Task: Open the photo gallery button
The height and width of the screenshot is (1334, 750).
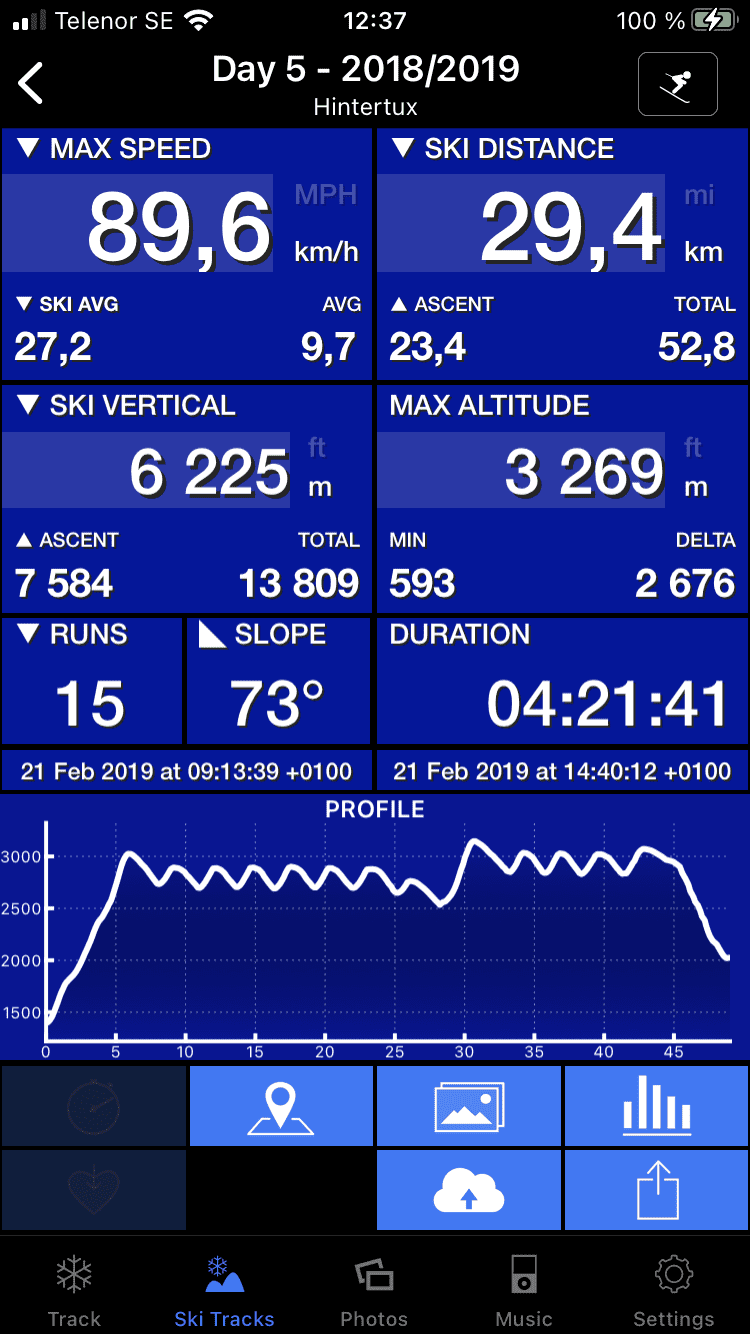Action: (469, 1106)
